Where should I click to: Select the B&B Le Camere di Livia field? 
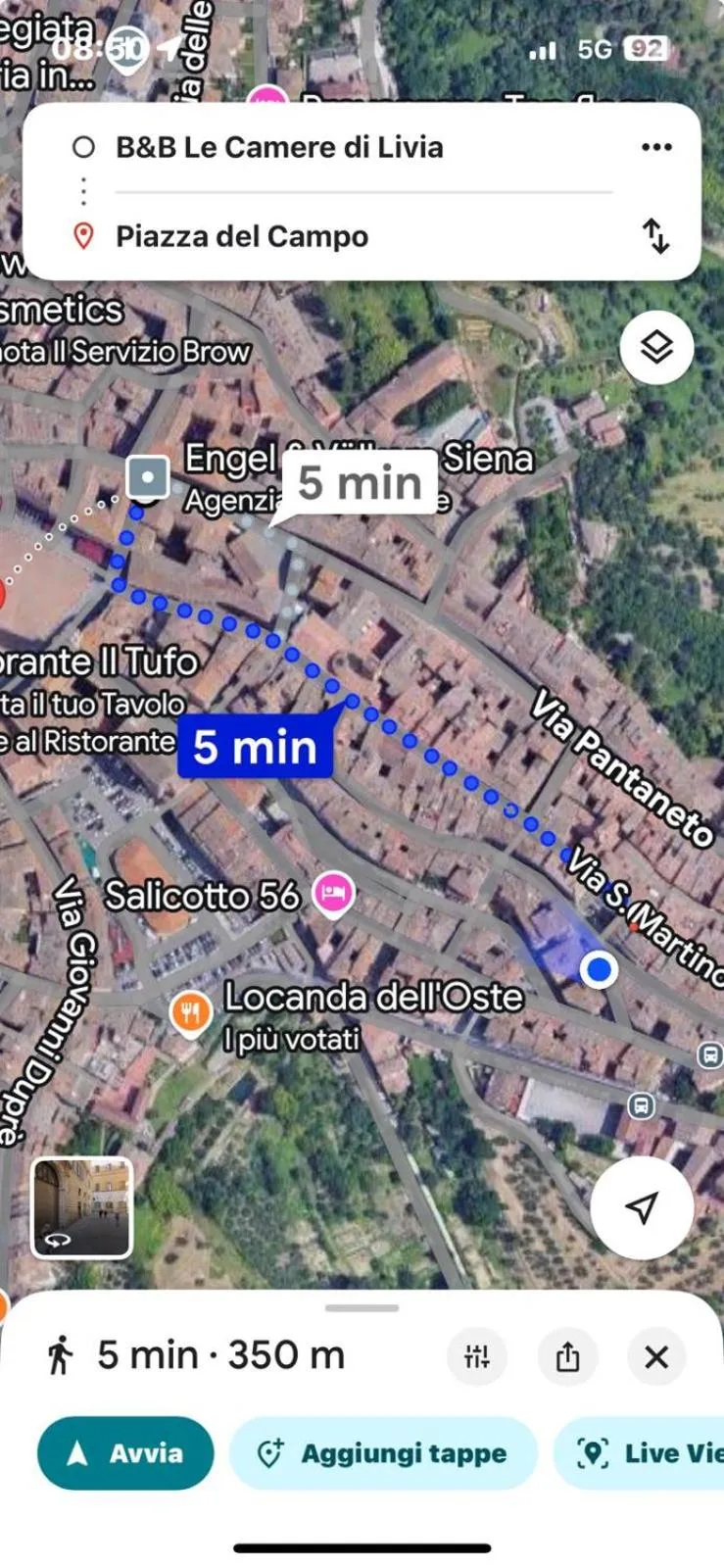pos(279,147)
